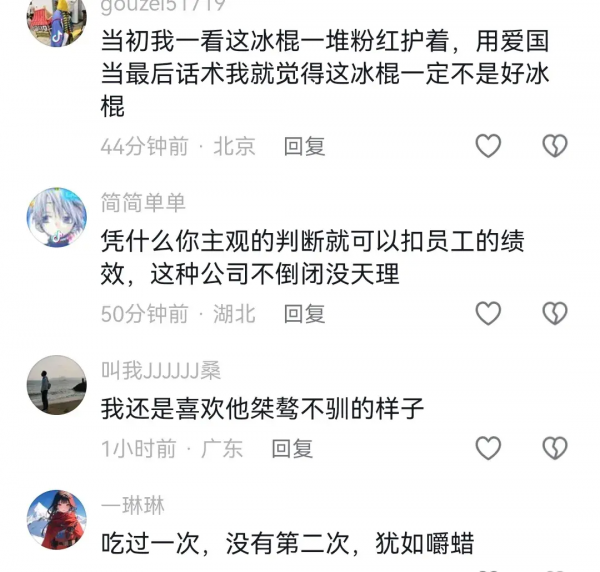Open gouzei51719's profile avatar

click(x=56, y=20)
